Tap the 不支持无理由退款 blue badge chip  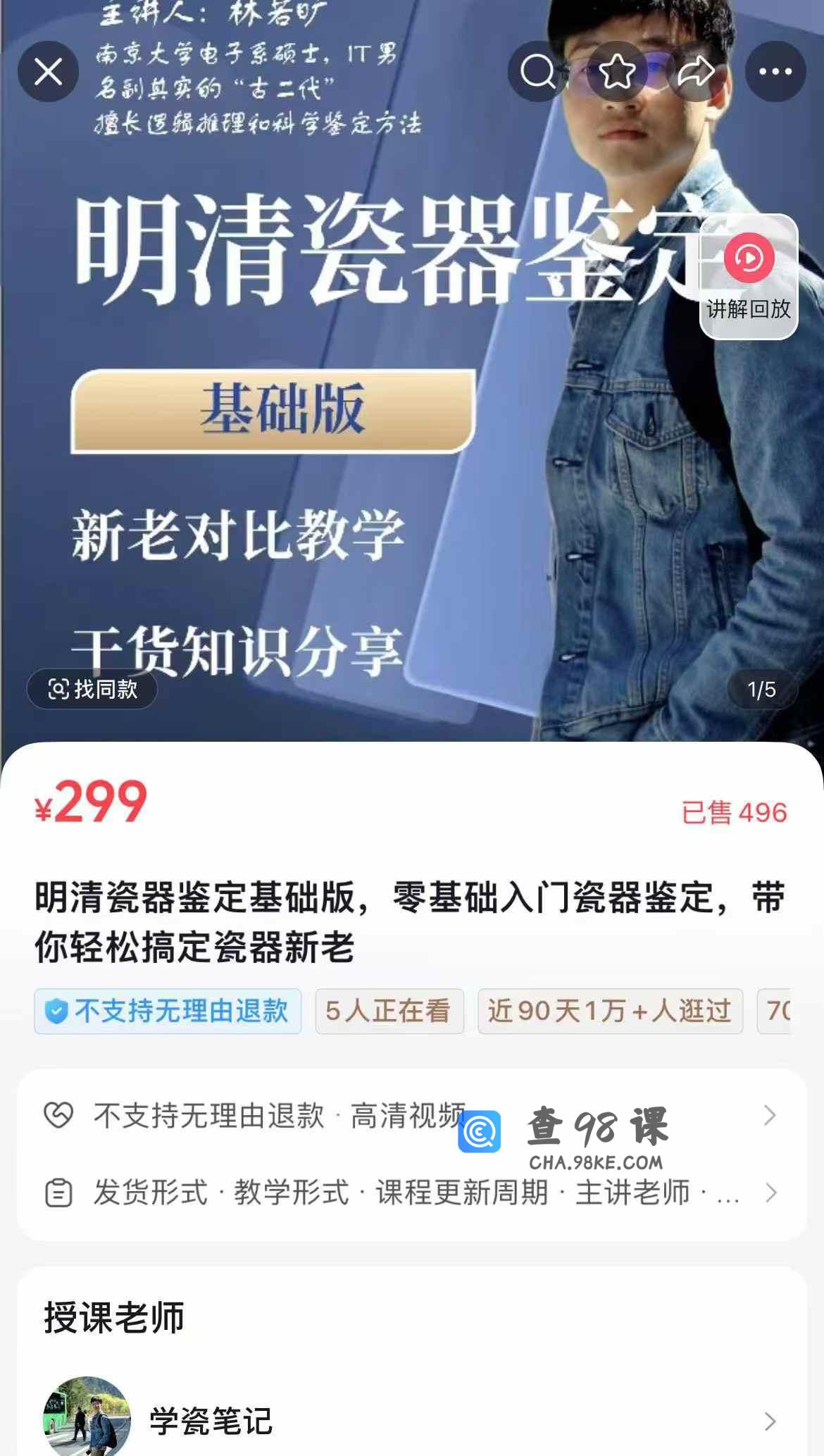click(168, 1011)
